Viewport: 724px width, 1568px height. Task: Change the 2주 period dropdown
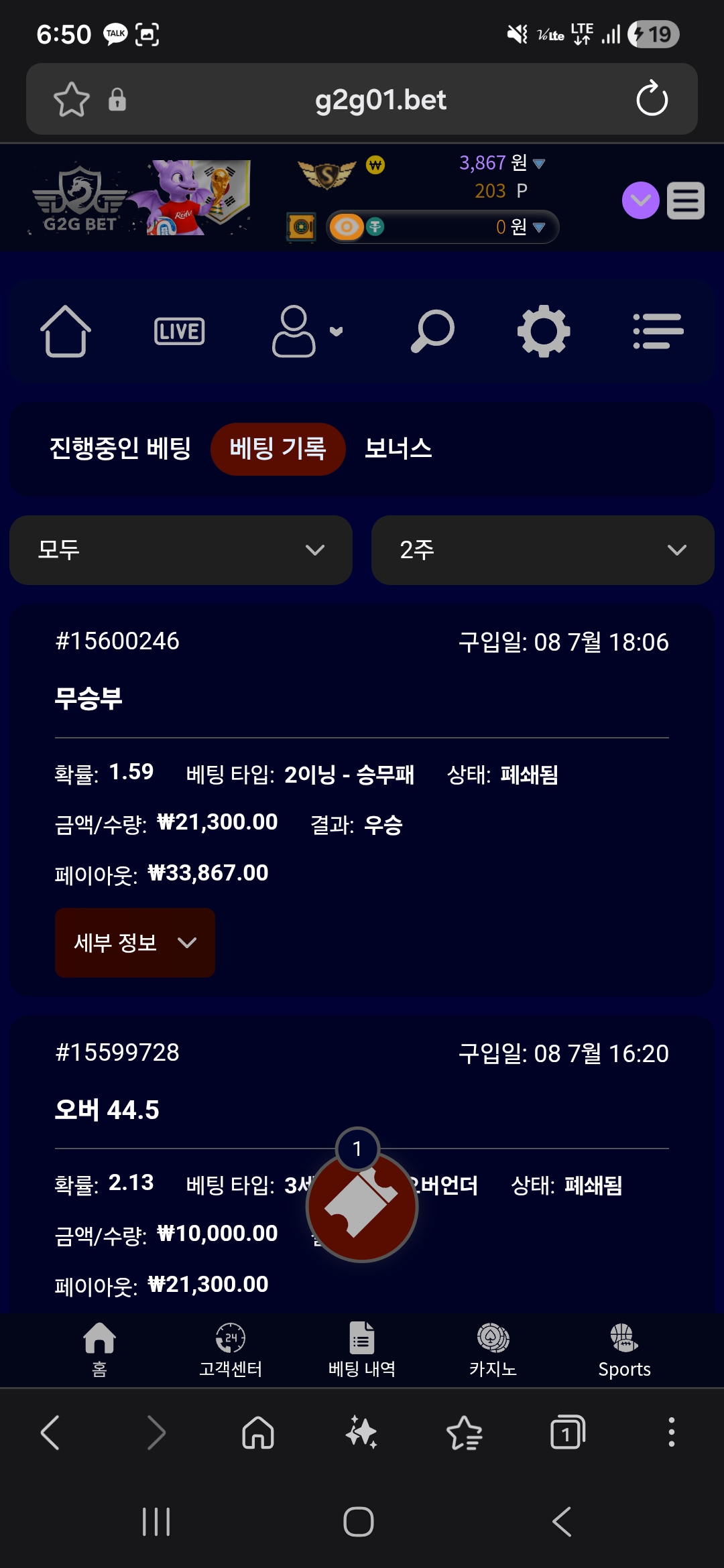pos(543,550)
